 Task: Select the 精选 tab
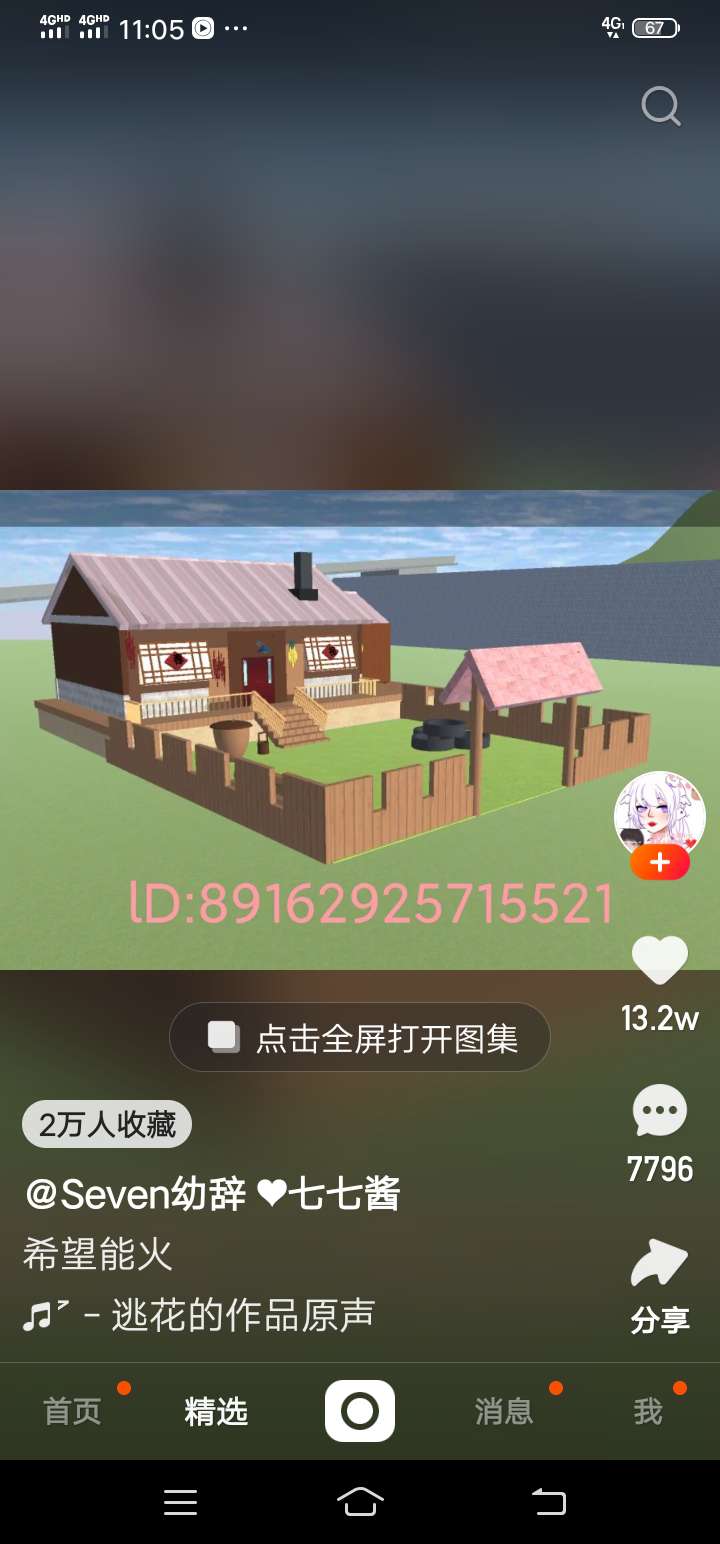pos(216,1411)
